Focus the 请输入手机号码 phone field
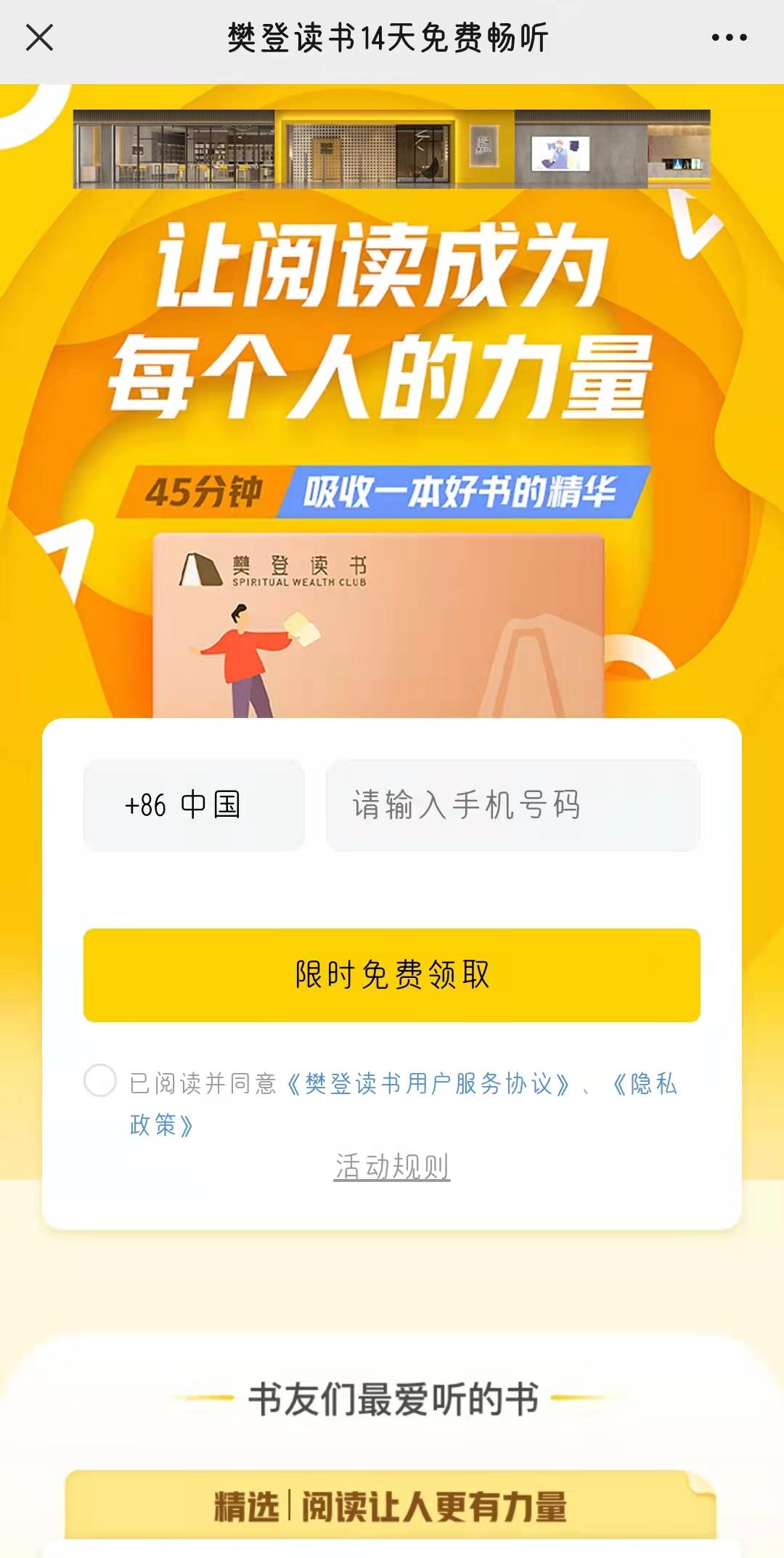This screenshot has width=784, height=1558. [513, 805]
